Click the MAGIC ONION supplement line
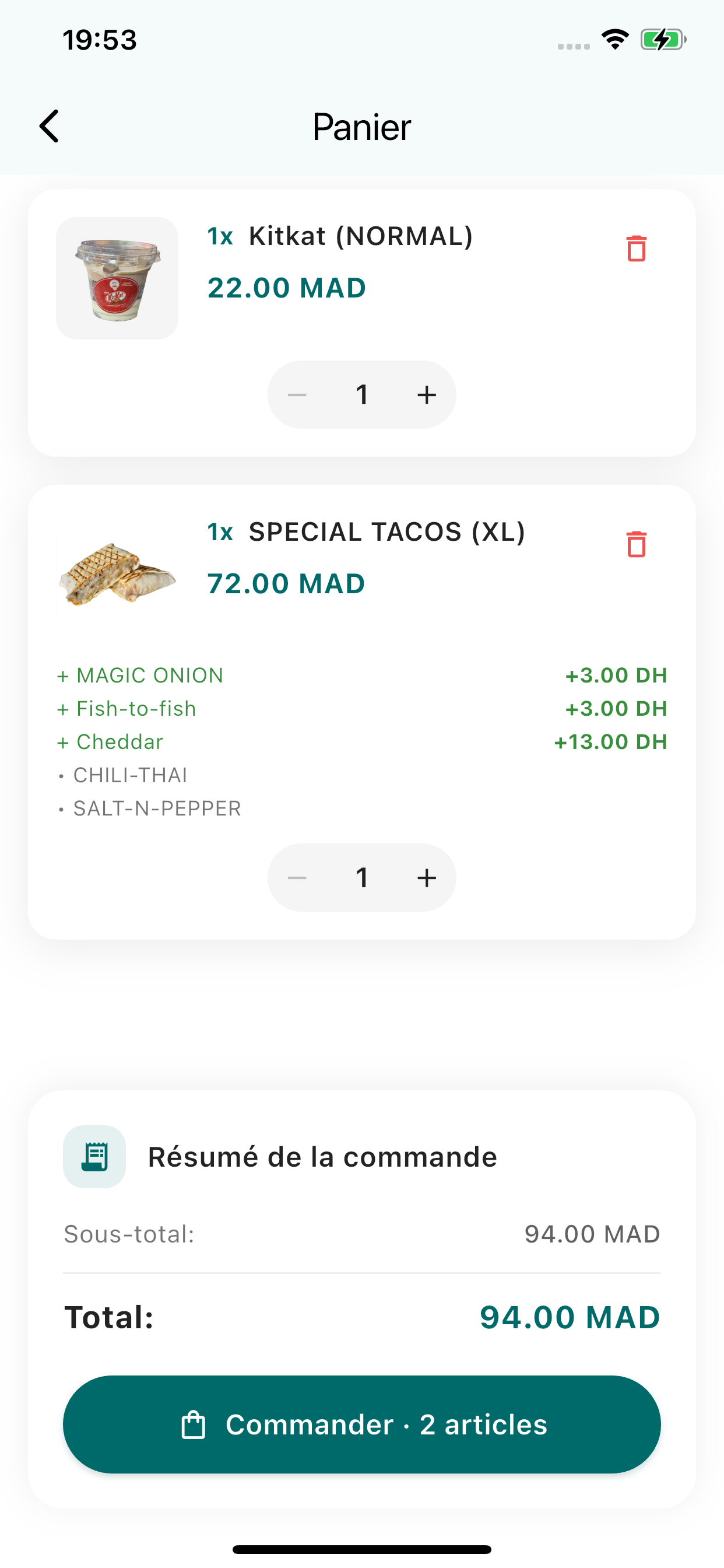 pos(140,675)
